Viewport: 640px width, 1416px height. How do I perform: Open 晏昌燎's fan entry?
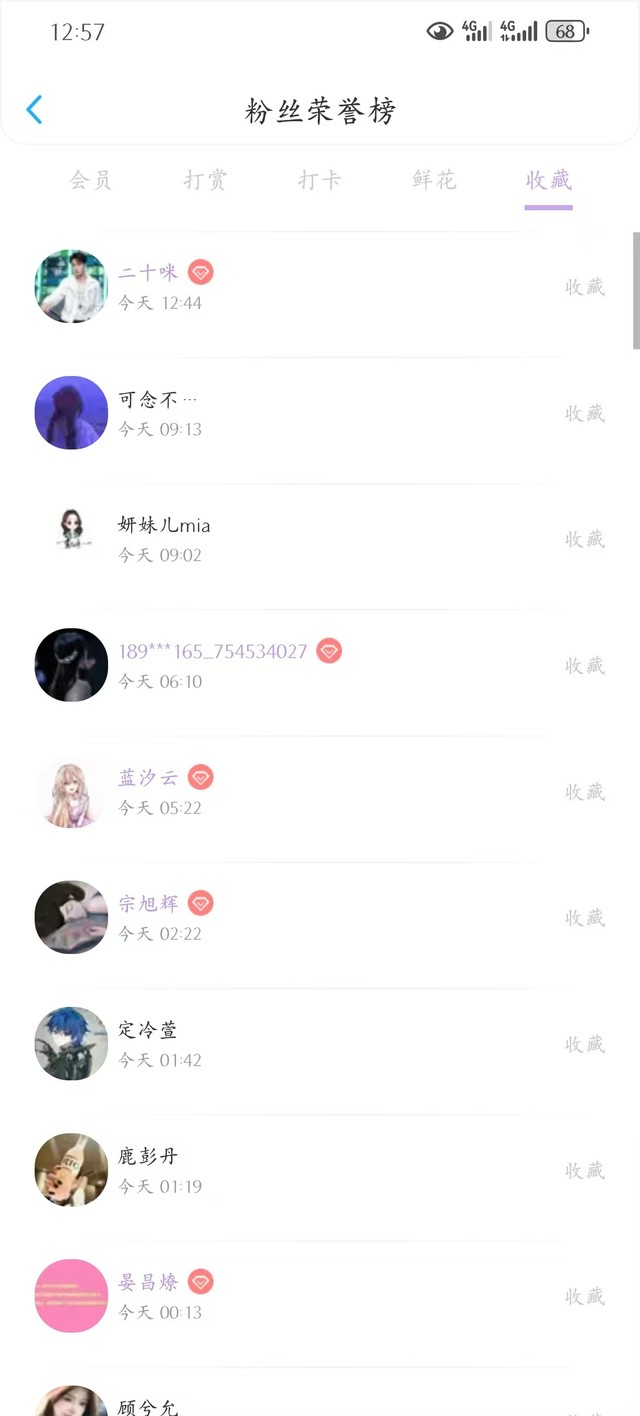(320, 1296)
